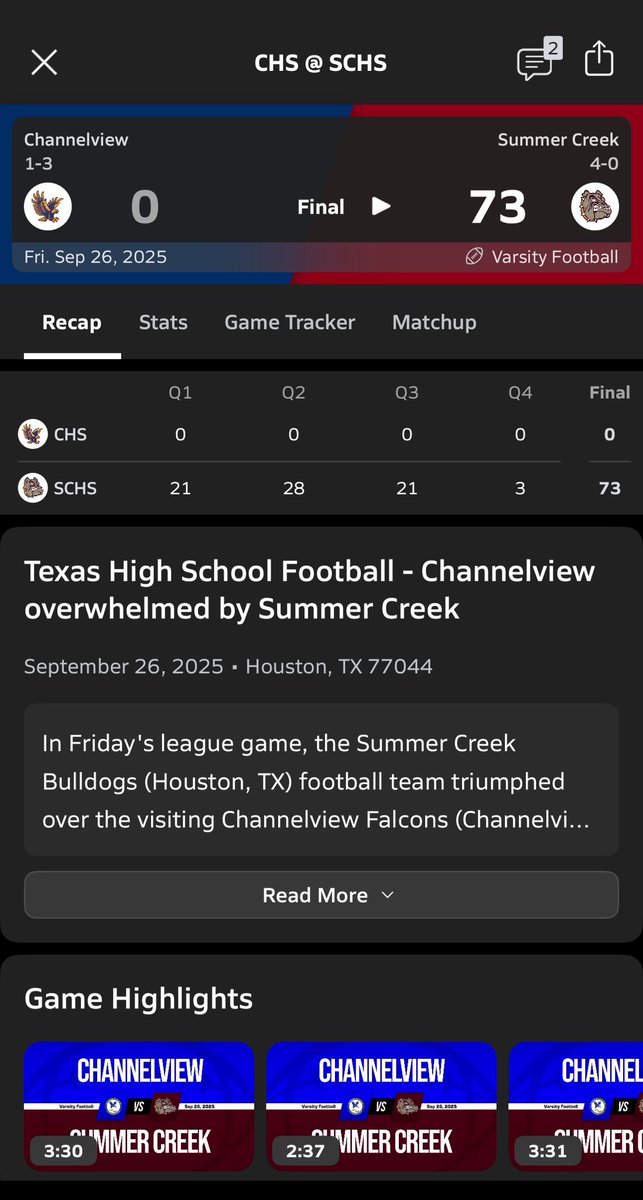Image resolution: width=643 pixels, height=1200 pixels.
Task: Play the 2:37 highlight video
Action: pos(381,1107)
